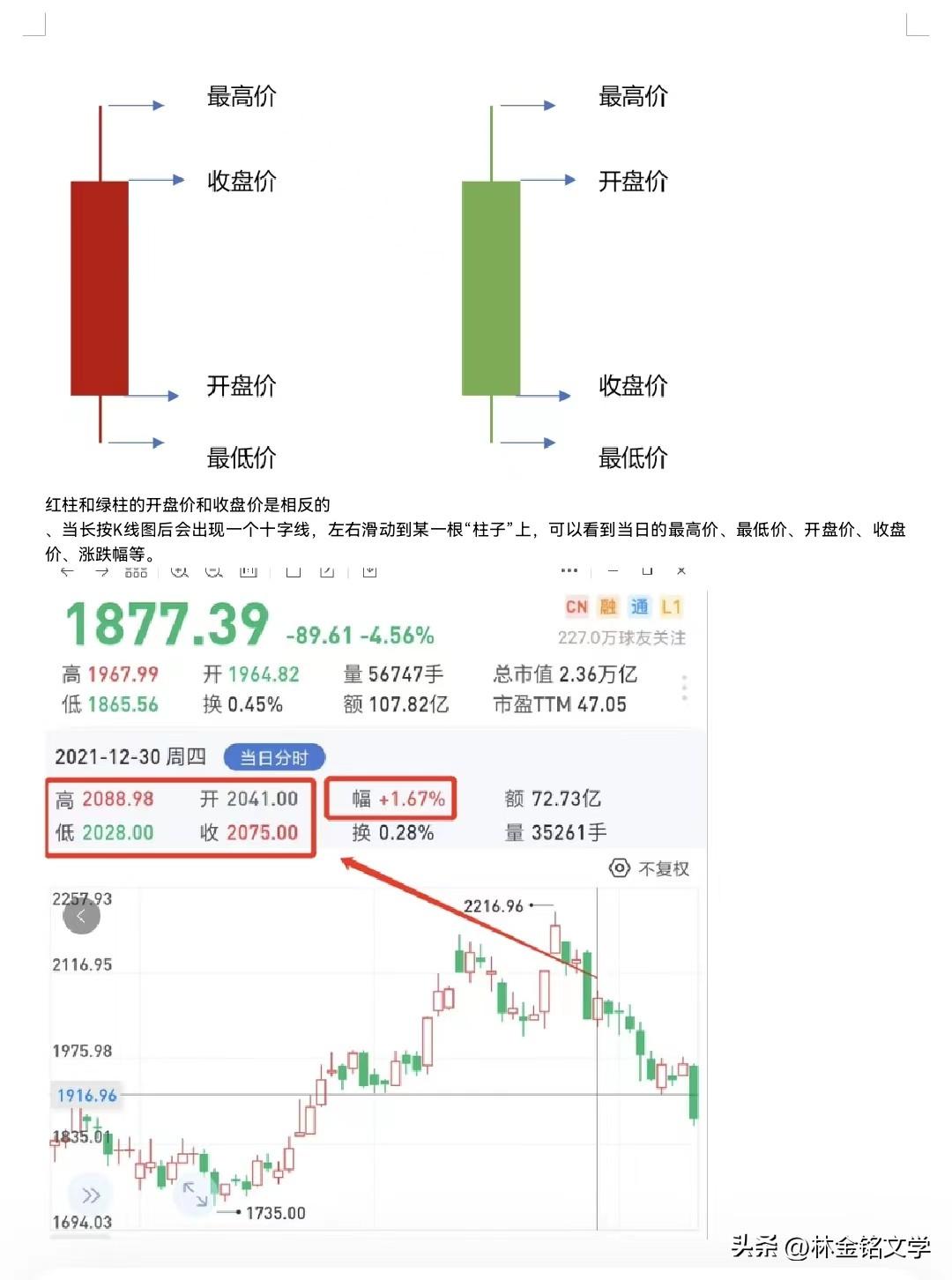
Task: Click the gear icon beside 不复权
Action: (620, 867)
